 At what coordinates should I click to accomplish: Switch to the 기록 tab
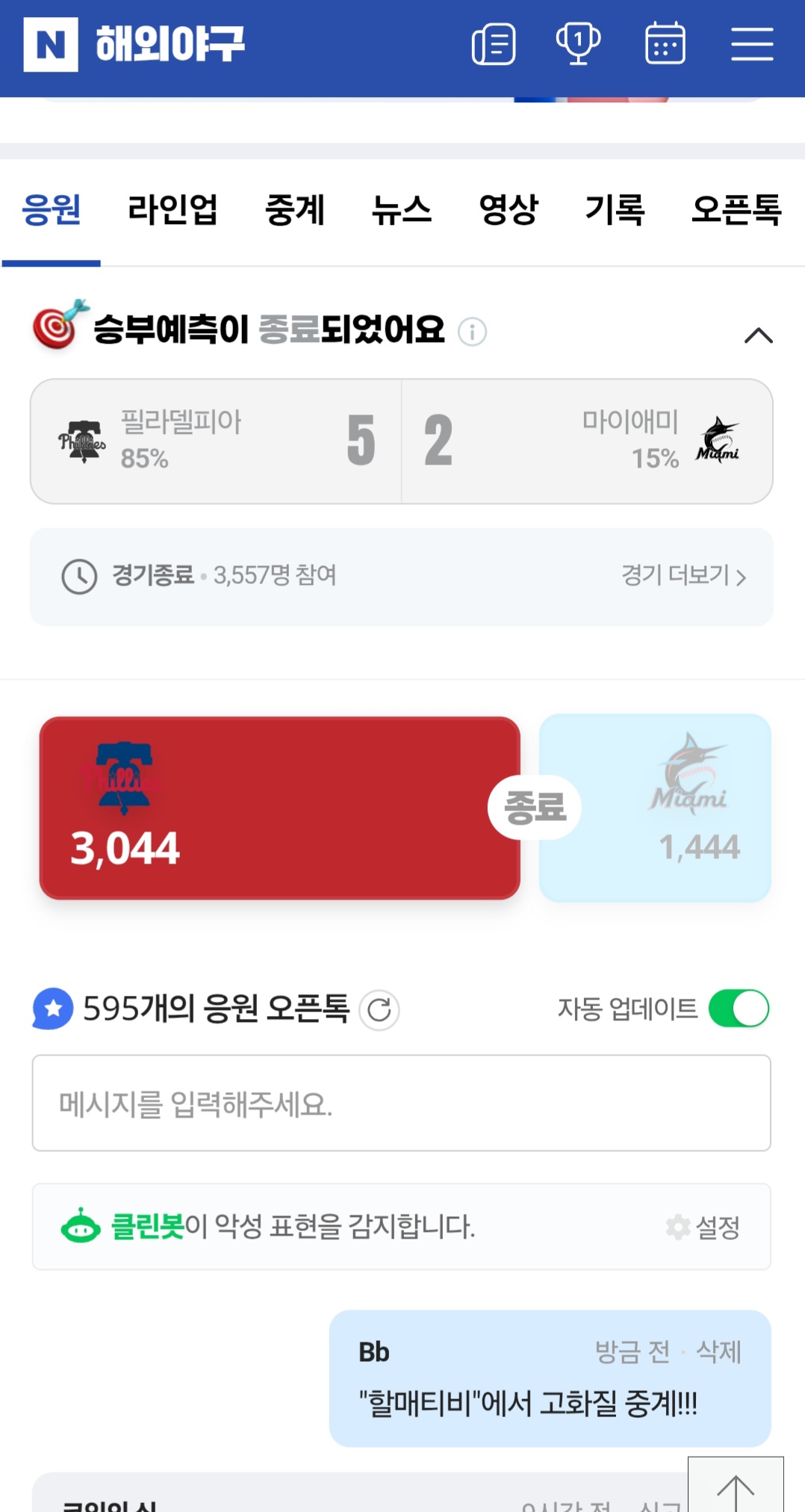coord(615,210)
